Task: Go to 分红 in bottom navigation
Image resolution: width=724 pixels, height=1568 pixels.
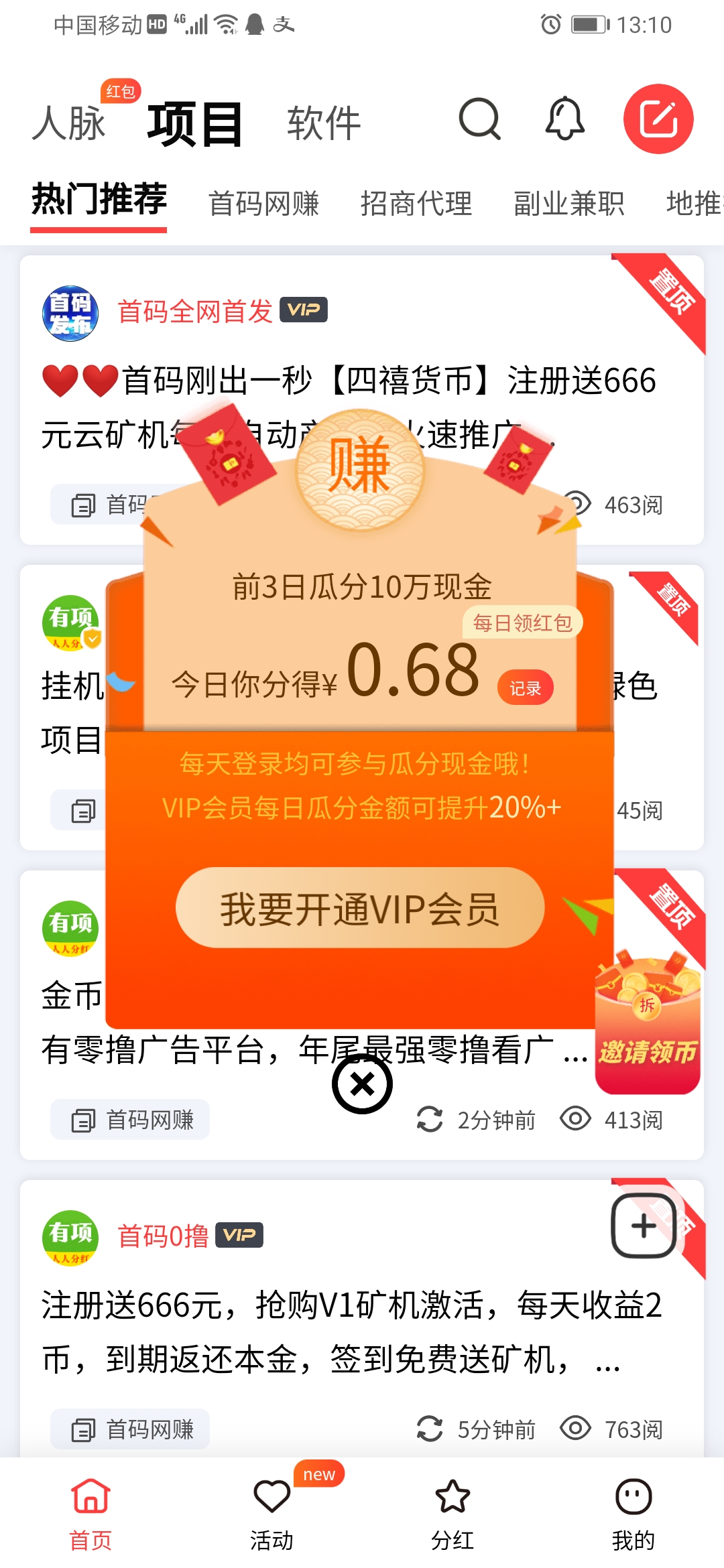Action: click(452, 1514)
